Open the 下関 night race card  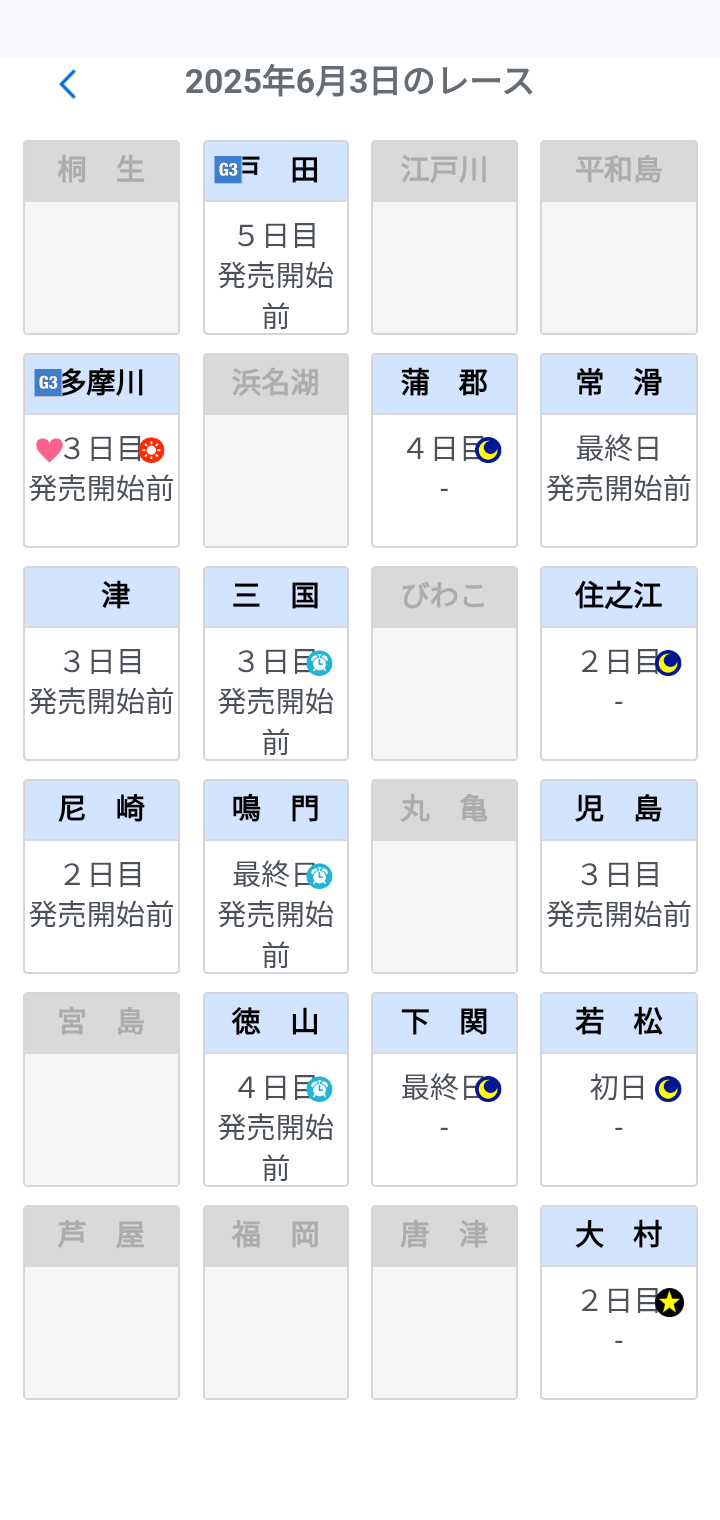click(444, 1089)
